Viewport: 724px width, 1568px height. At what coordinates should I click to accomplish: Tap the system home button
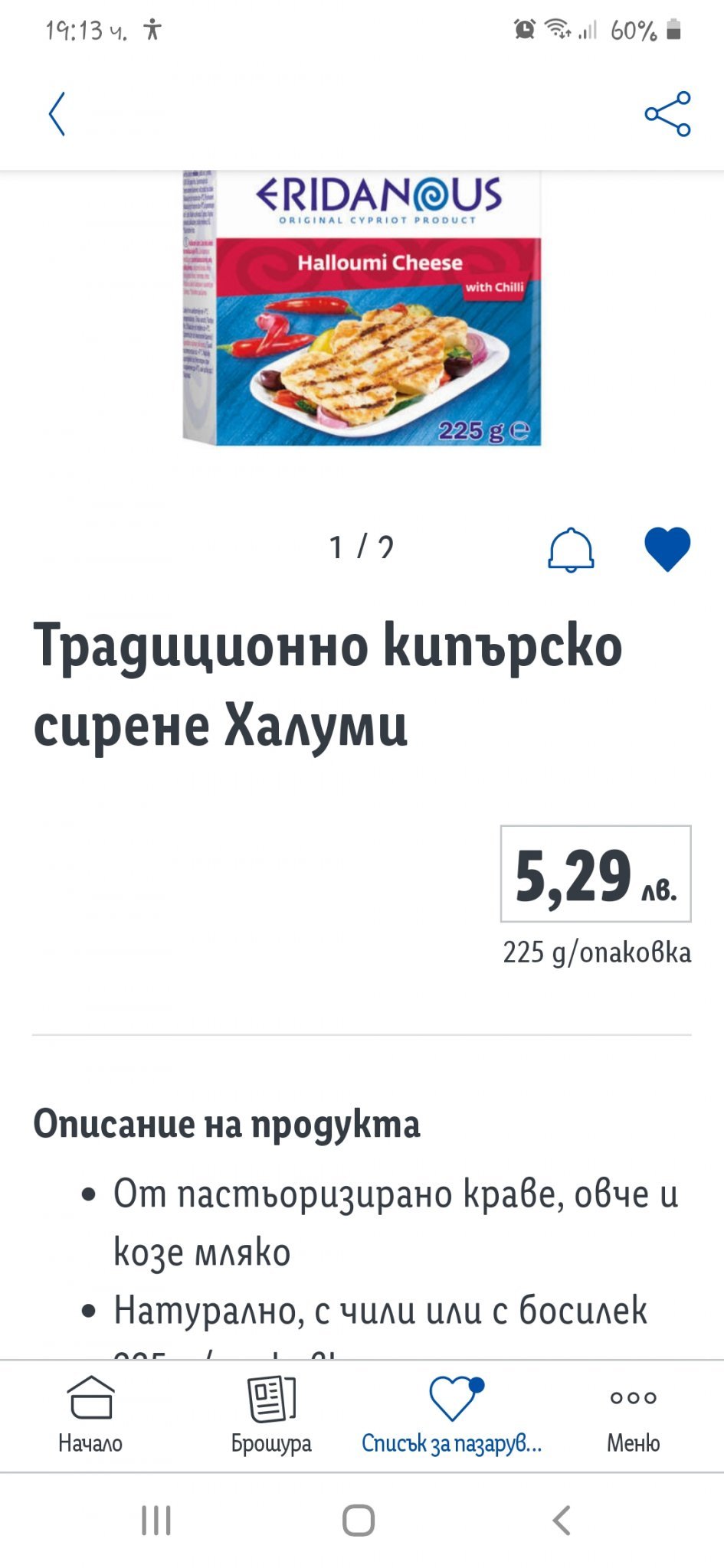[359, 1521]
